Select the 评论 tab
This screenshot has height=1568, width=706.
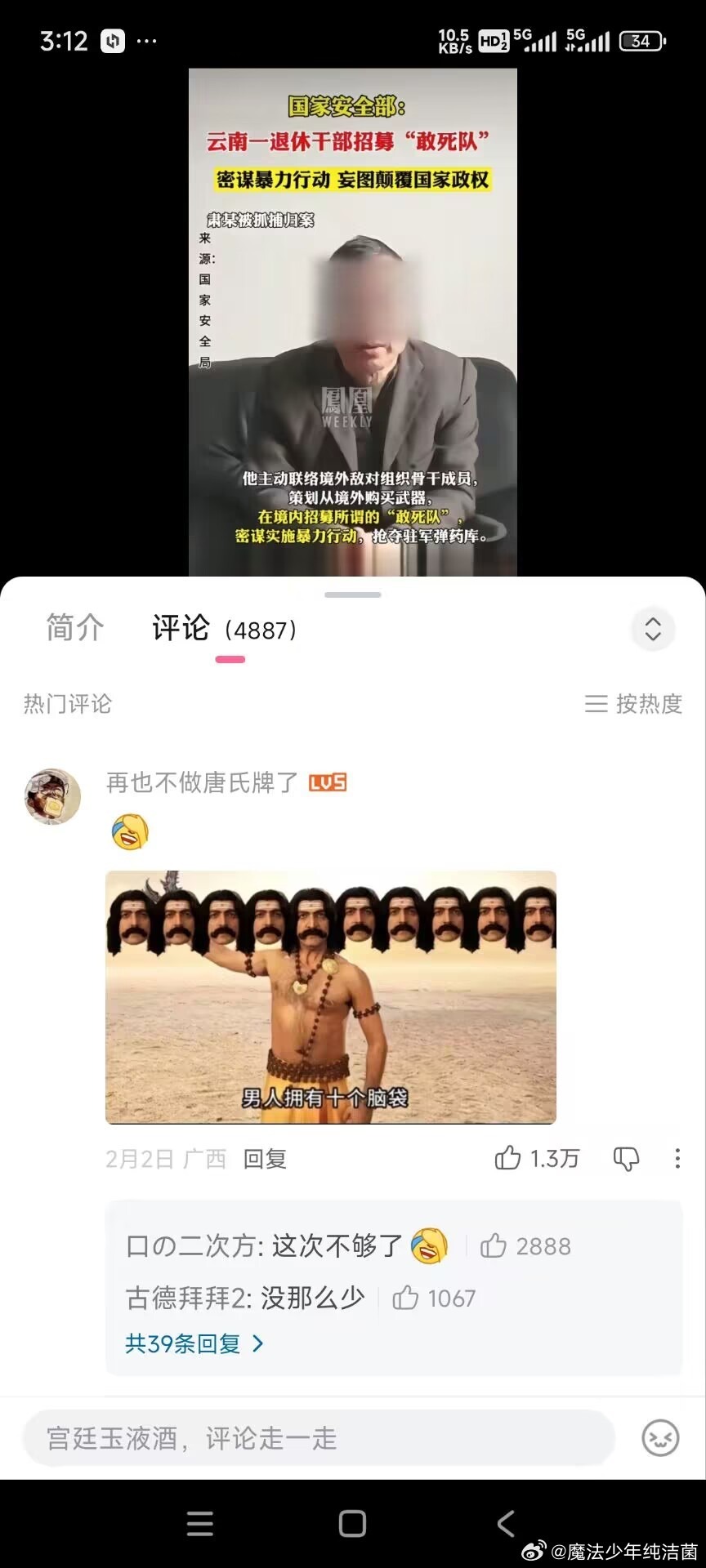pyautogui.click(x=181, y=628)
